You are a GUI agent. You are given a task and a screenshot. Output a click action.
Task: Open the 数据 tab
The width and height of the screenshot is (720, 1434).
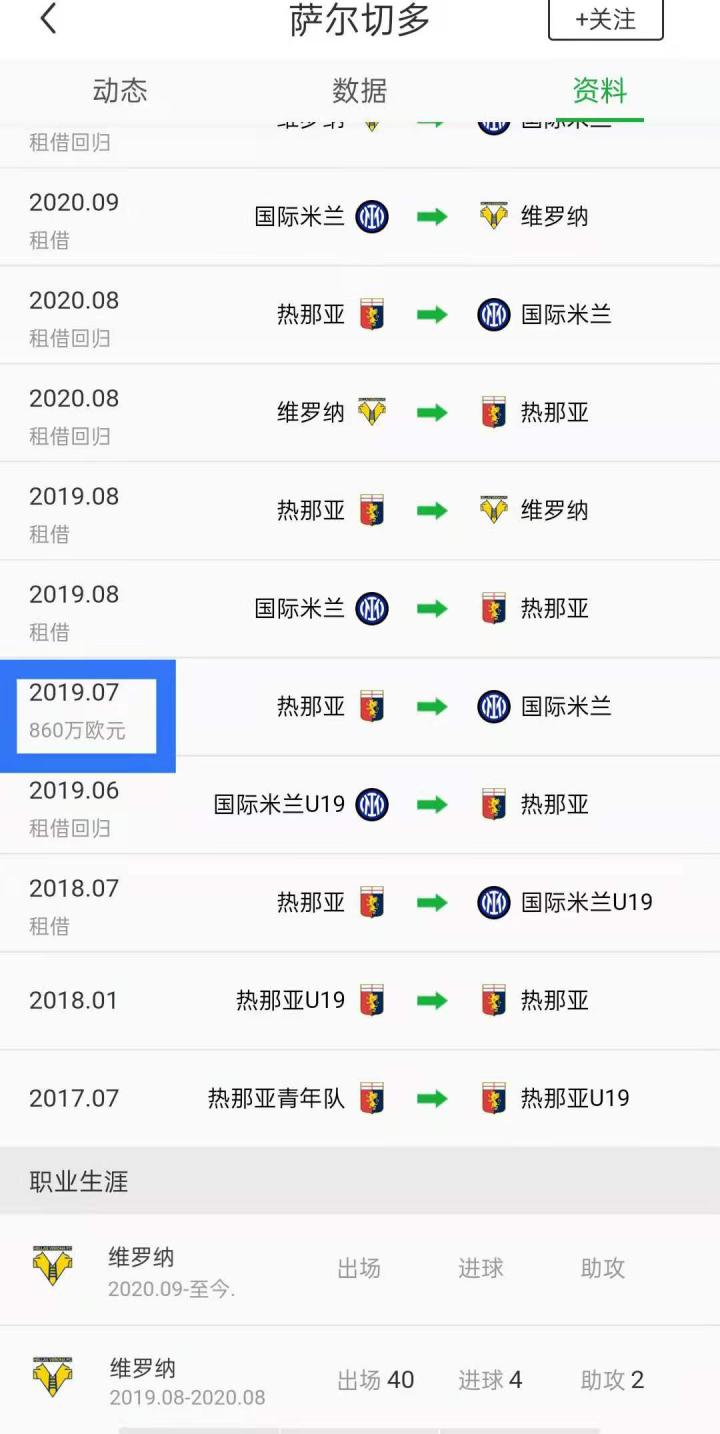pyautogui.click(x=359, y=91)
